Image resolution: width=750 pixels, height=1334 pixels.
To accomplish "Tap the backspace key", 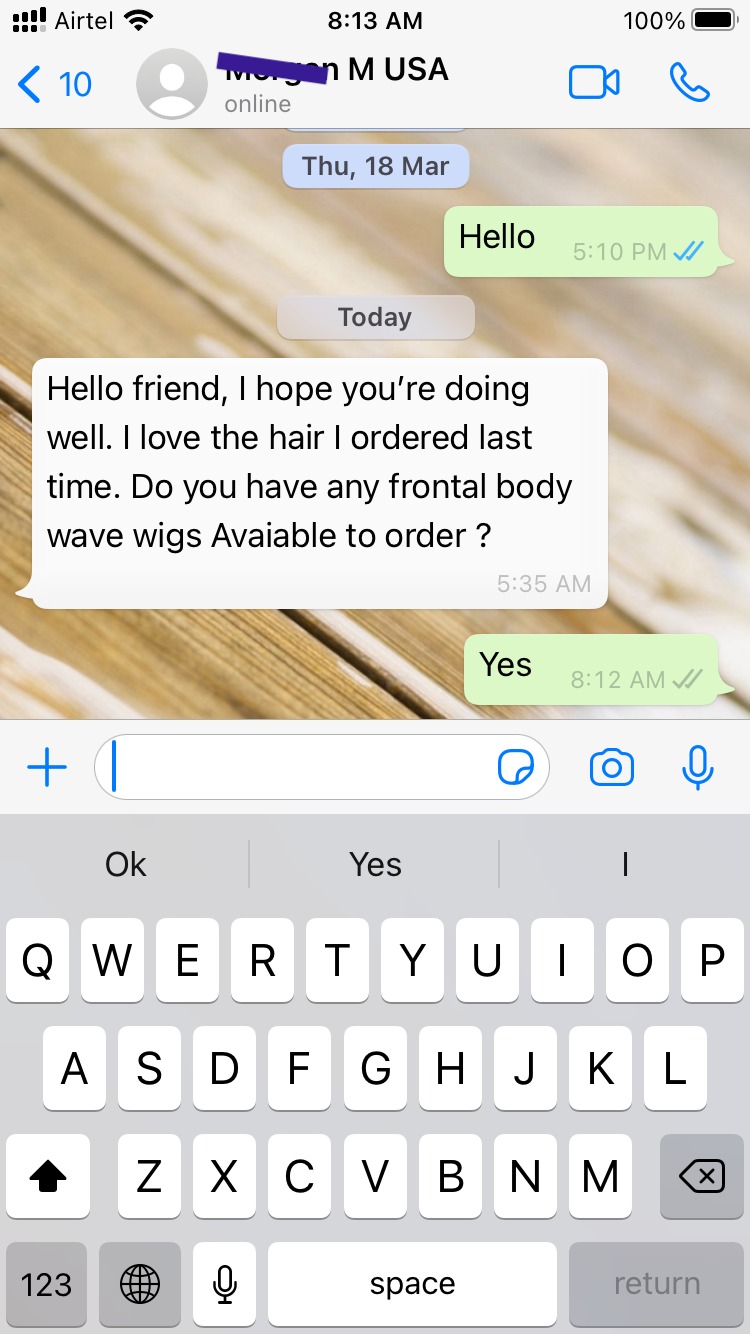I will (702, 1177).
